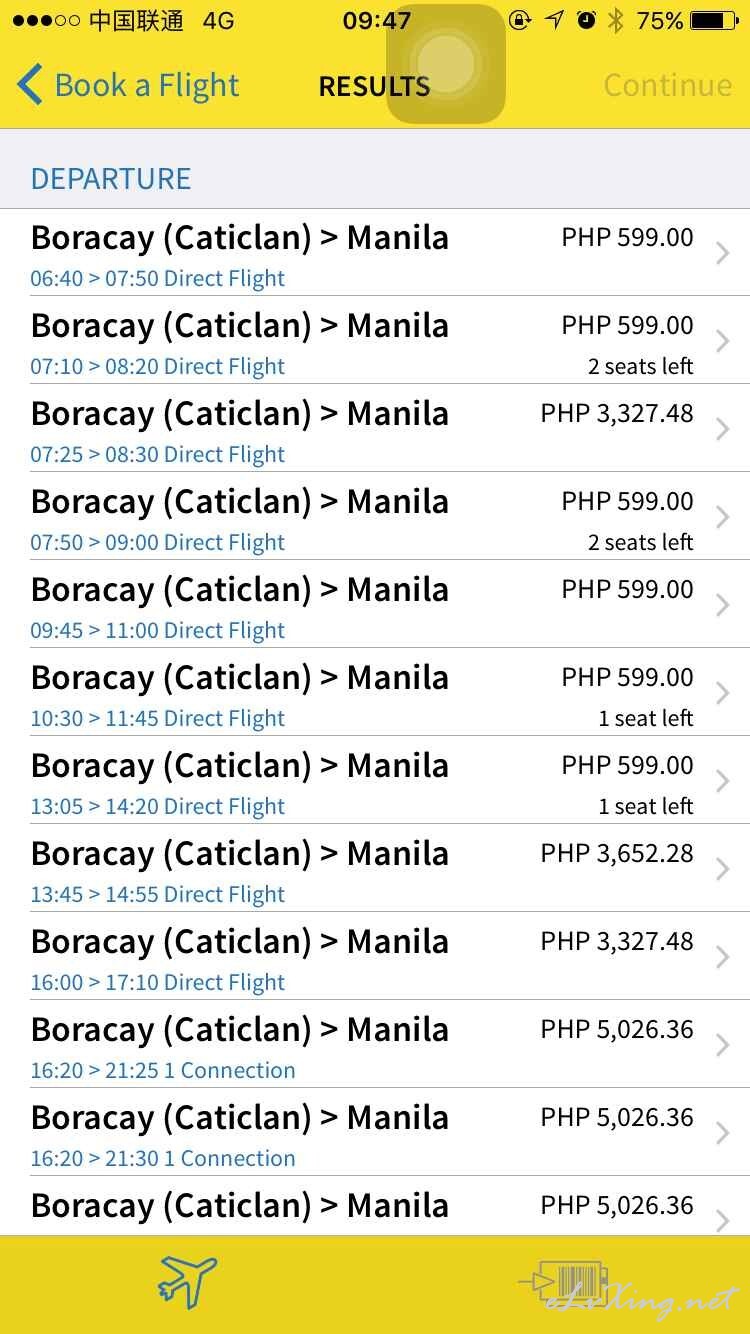Choose the 10:30 > 11:45 flight
750x1334 pixels.
tap(375, 692)
